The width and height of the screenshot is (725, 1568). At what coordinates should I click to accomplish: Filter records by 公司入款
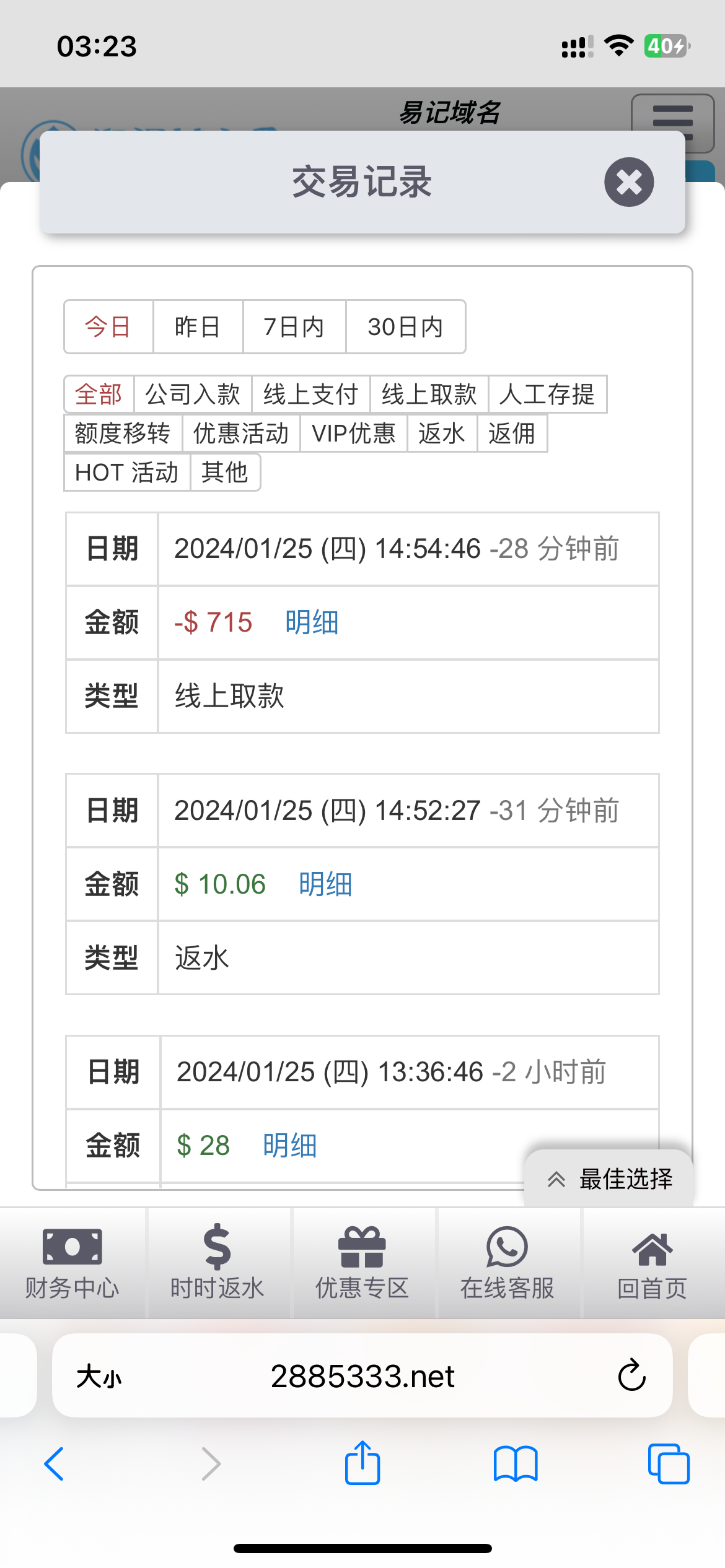(x=192, y=394)
